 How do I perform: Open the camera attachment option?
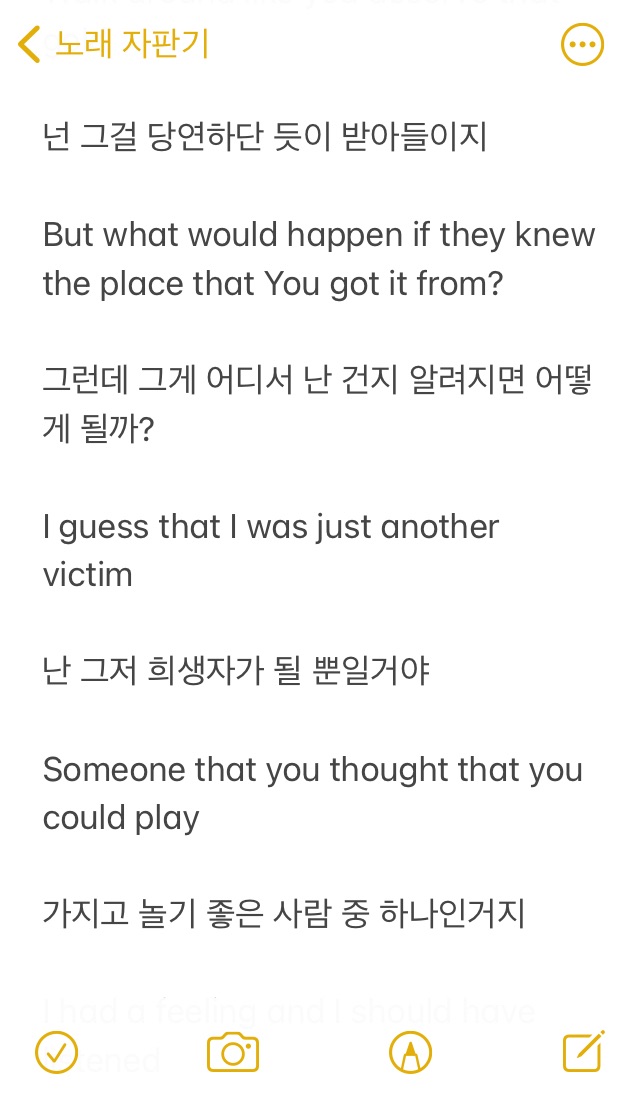tap(232, 1052)
